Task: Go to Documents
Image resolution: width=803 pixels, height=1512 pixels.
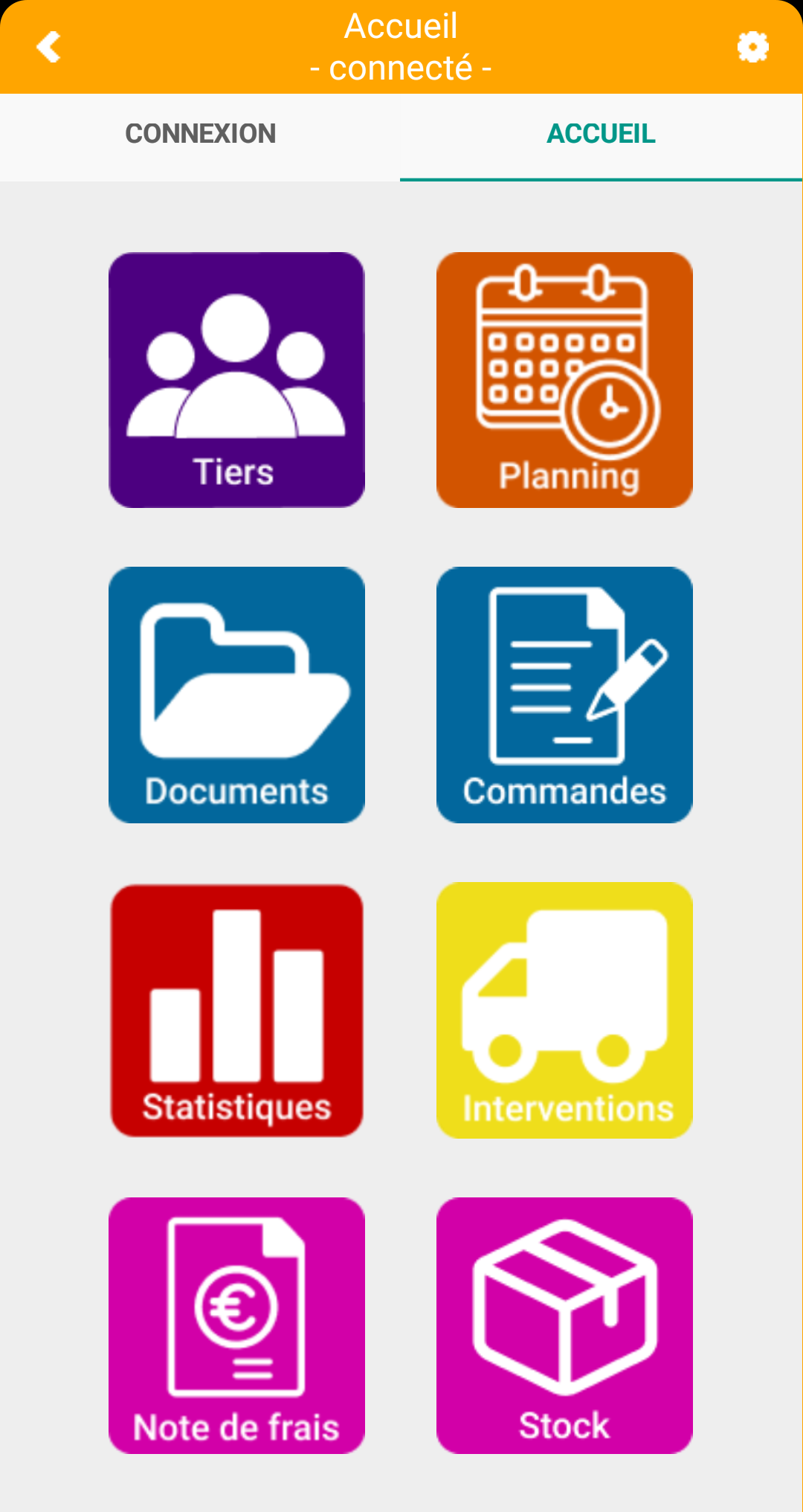Action: [x=236, y=695]
